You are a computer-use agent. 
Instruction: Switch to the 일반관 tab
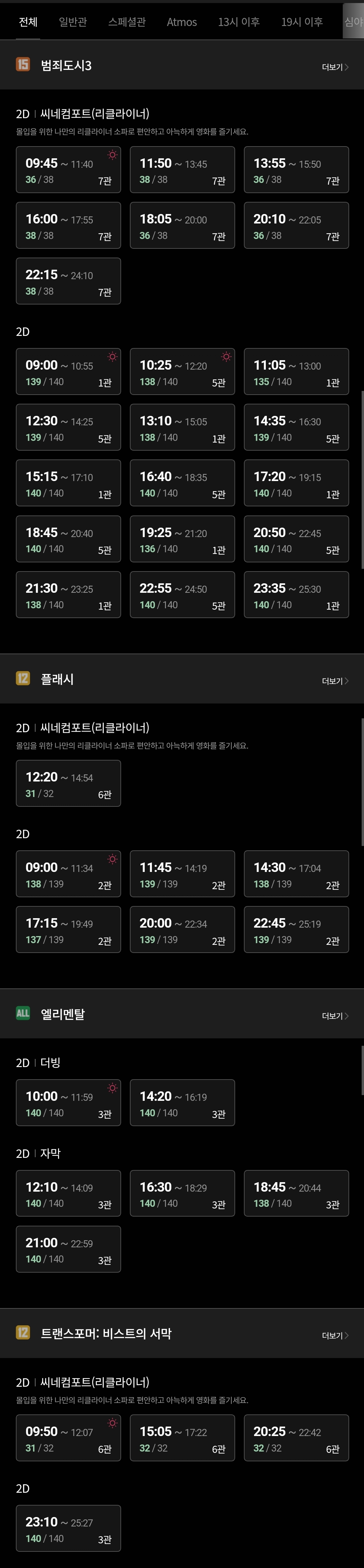(73, 22)
